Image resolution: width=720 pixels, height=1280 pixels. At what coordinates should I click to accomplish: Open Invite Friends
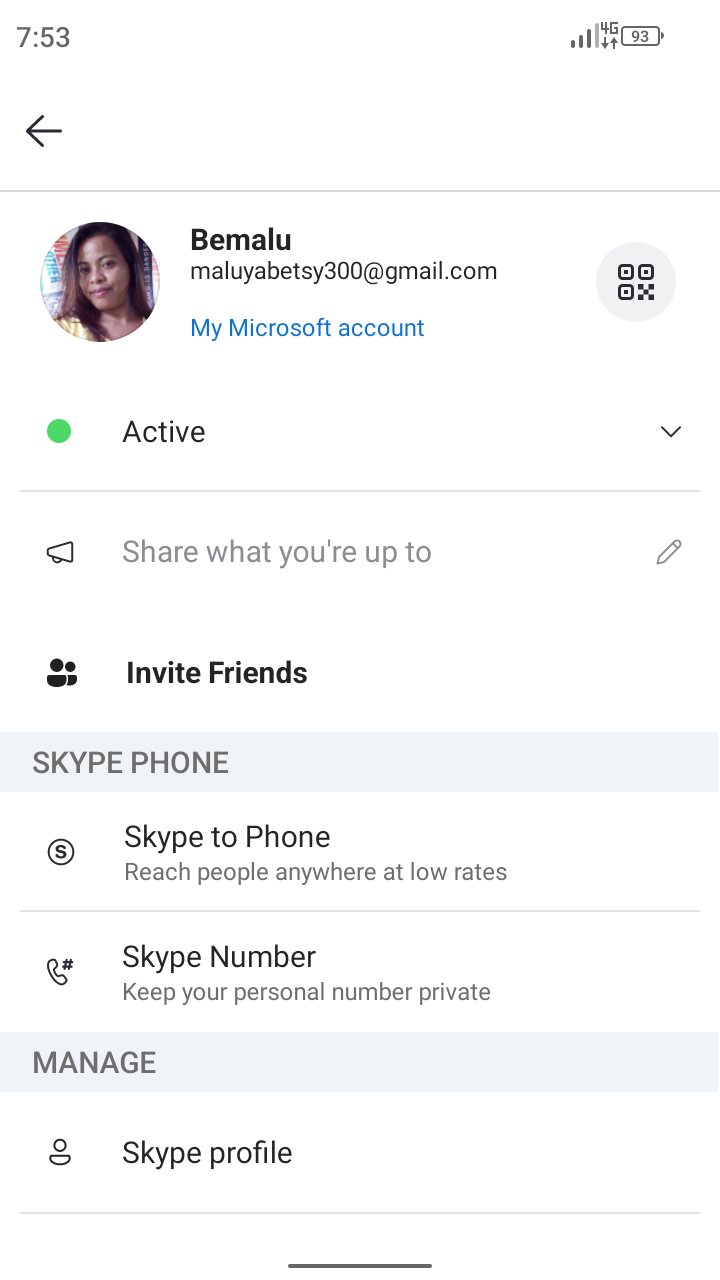(x=360, y=673)
